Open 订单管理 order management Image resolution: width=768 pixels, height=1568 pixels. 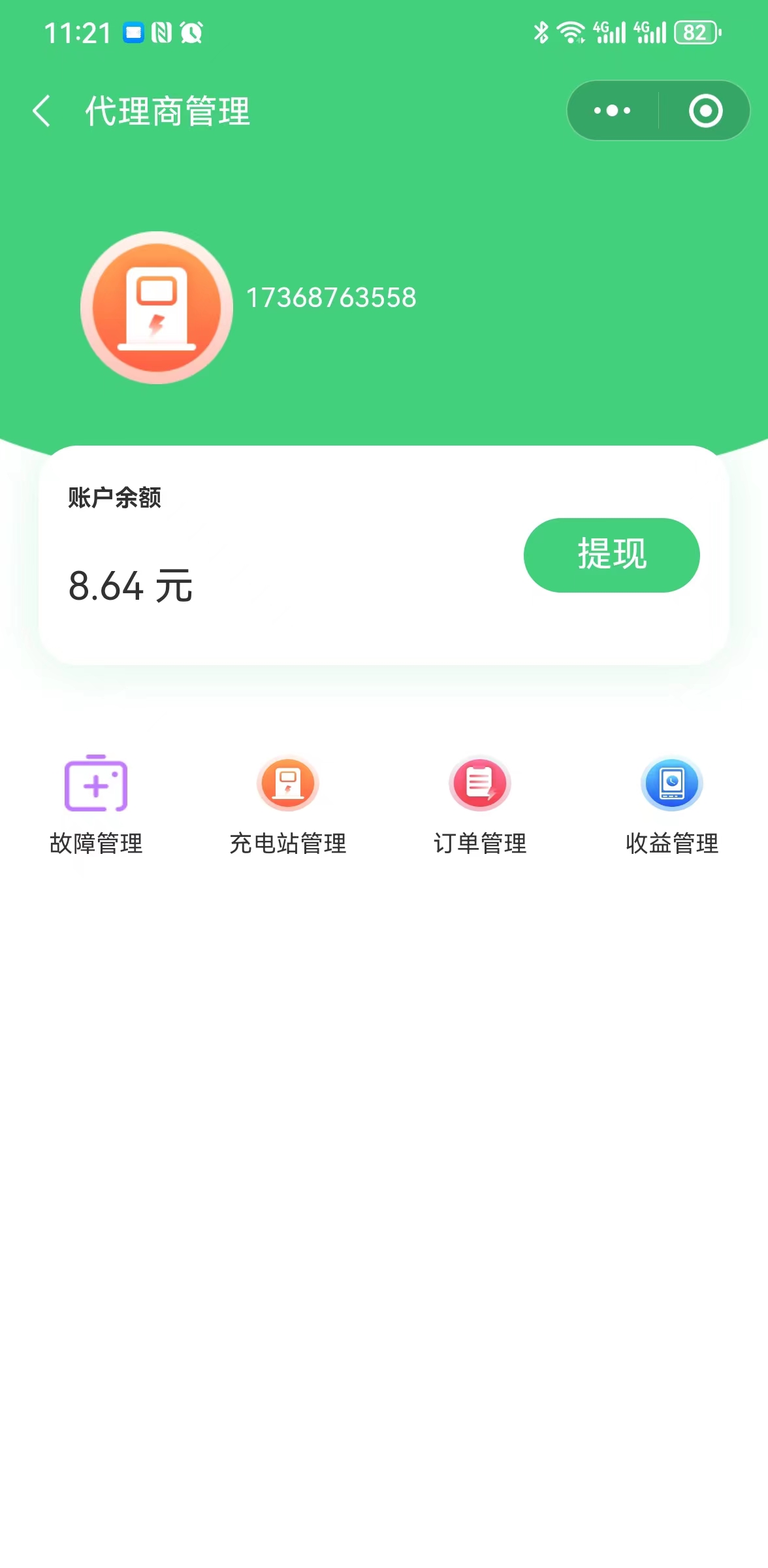pyautogui.click(x=480, y=805)
